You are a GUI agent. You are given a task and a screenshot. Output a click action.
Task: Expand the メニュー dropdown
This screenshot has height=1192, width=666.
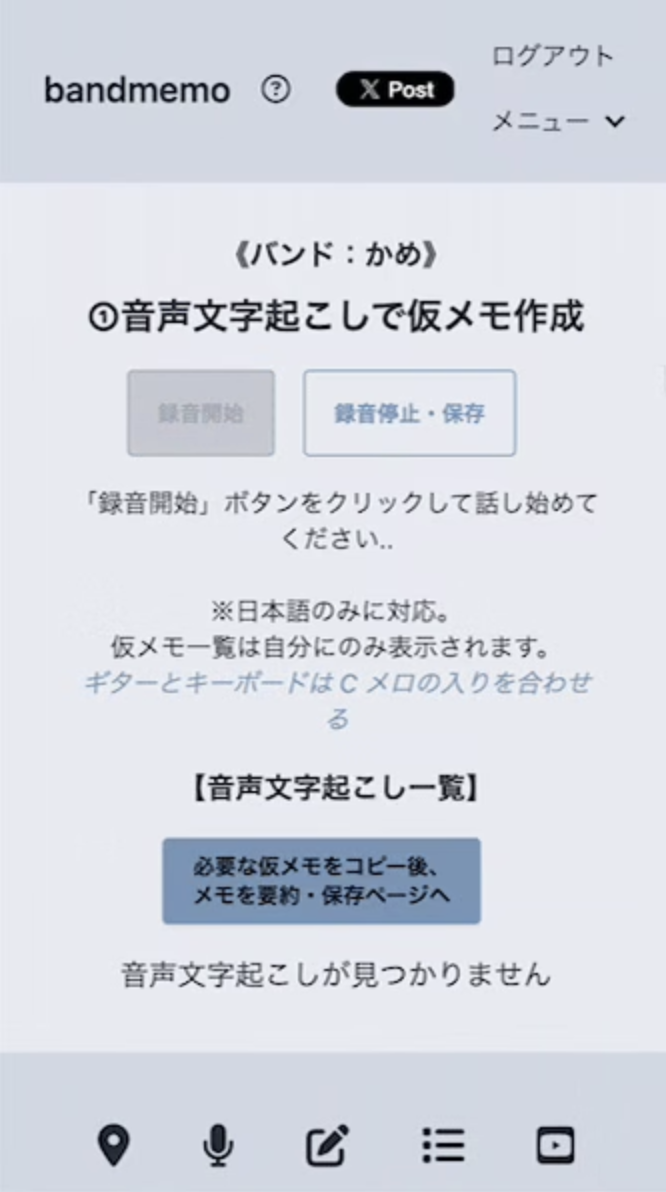(x=557, y=122)
